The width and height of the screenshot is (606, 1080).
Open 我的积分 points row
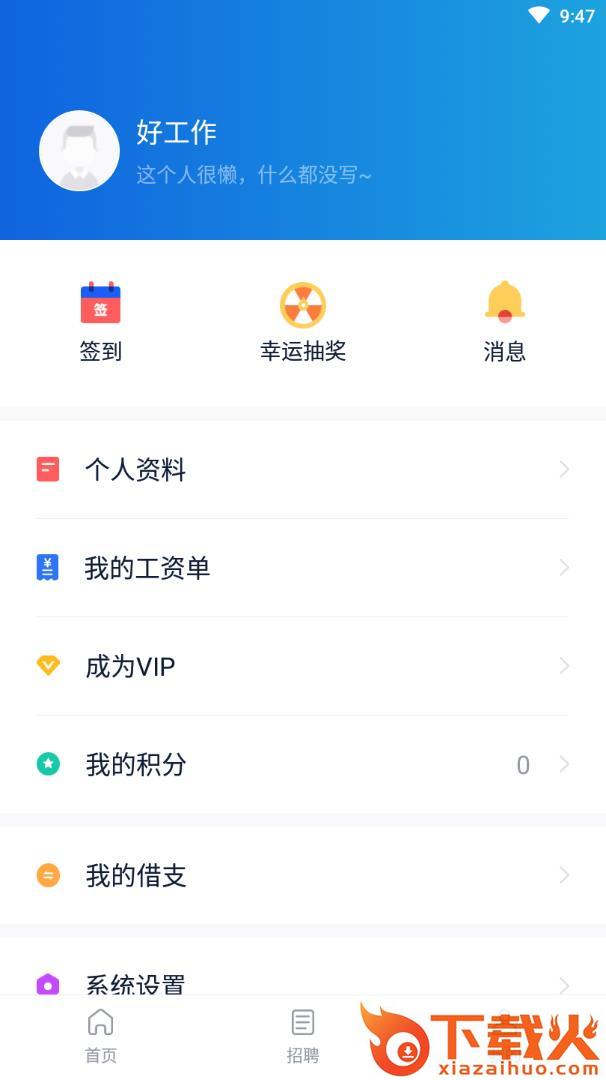303,765
